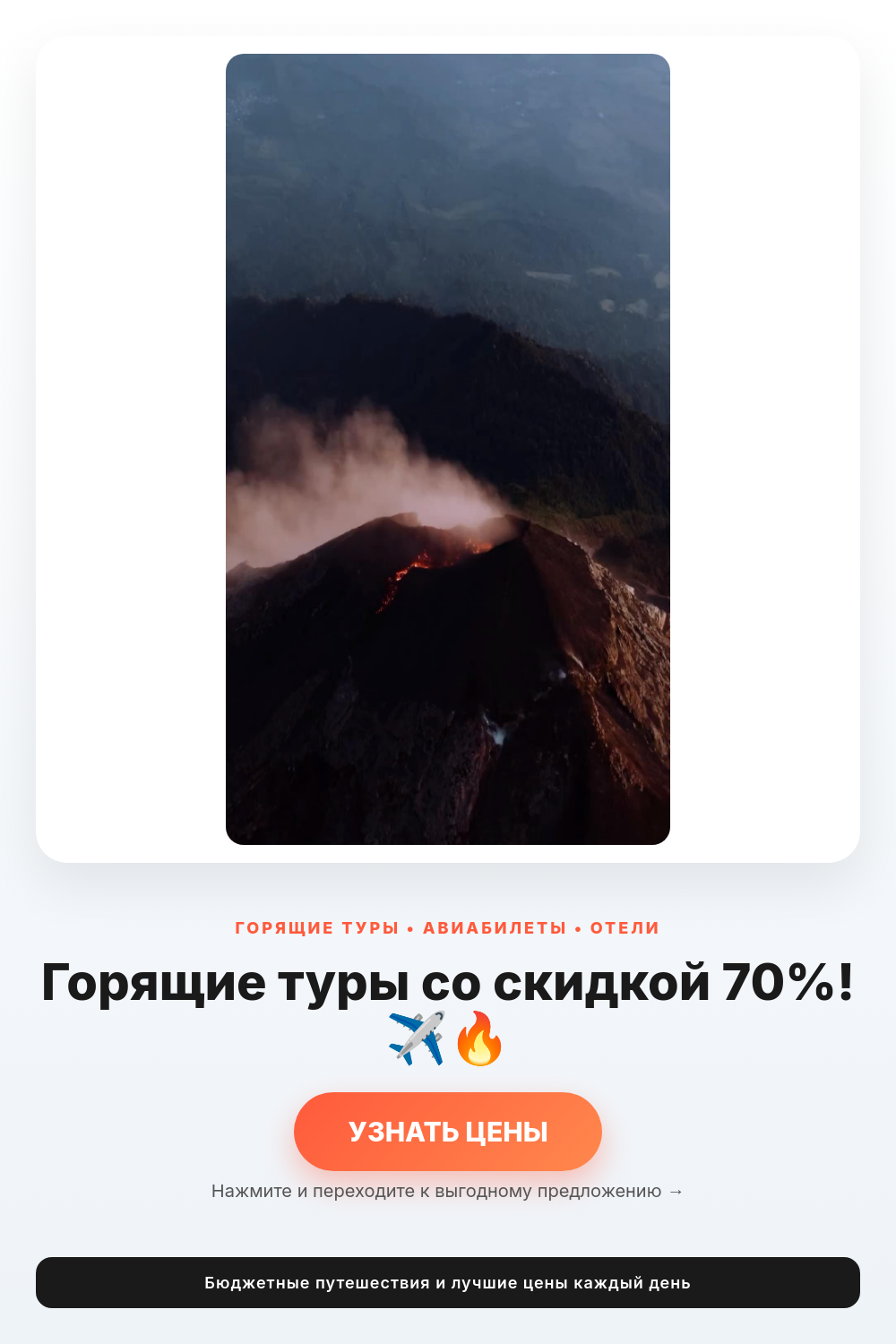Open the volcano video tile
The image size is (896, 1344).
click(448, 449)
